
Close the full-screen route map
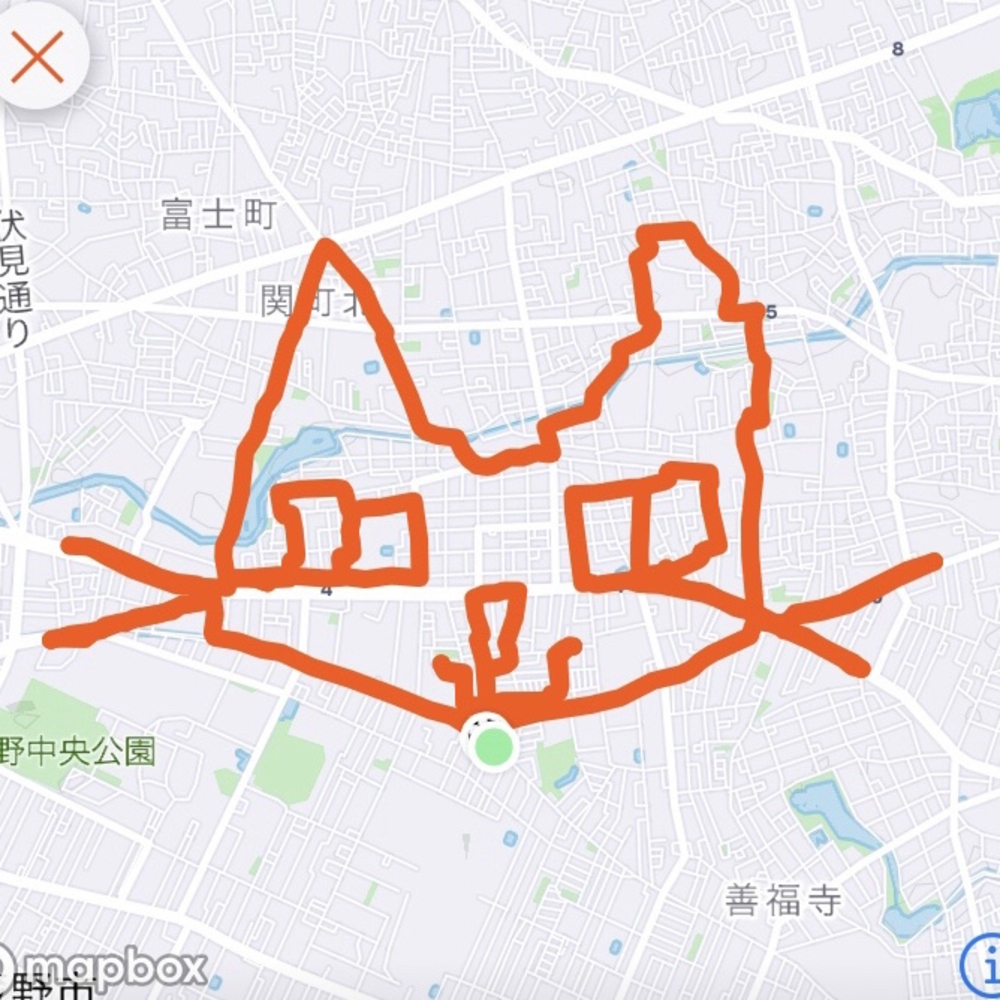37,57
